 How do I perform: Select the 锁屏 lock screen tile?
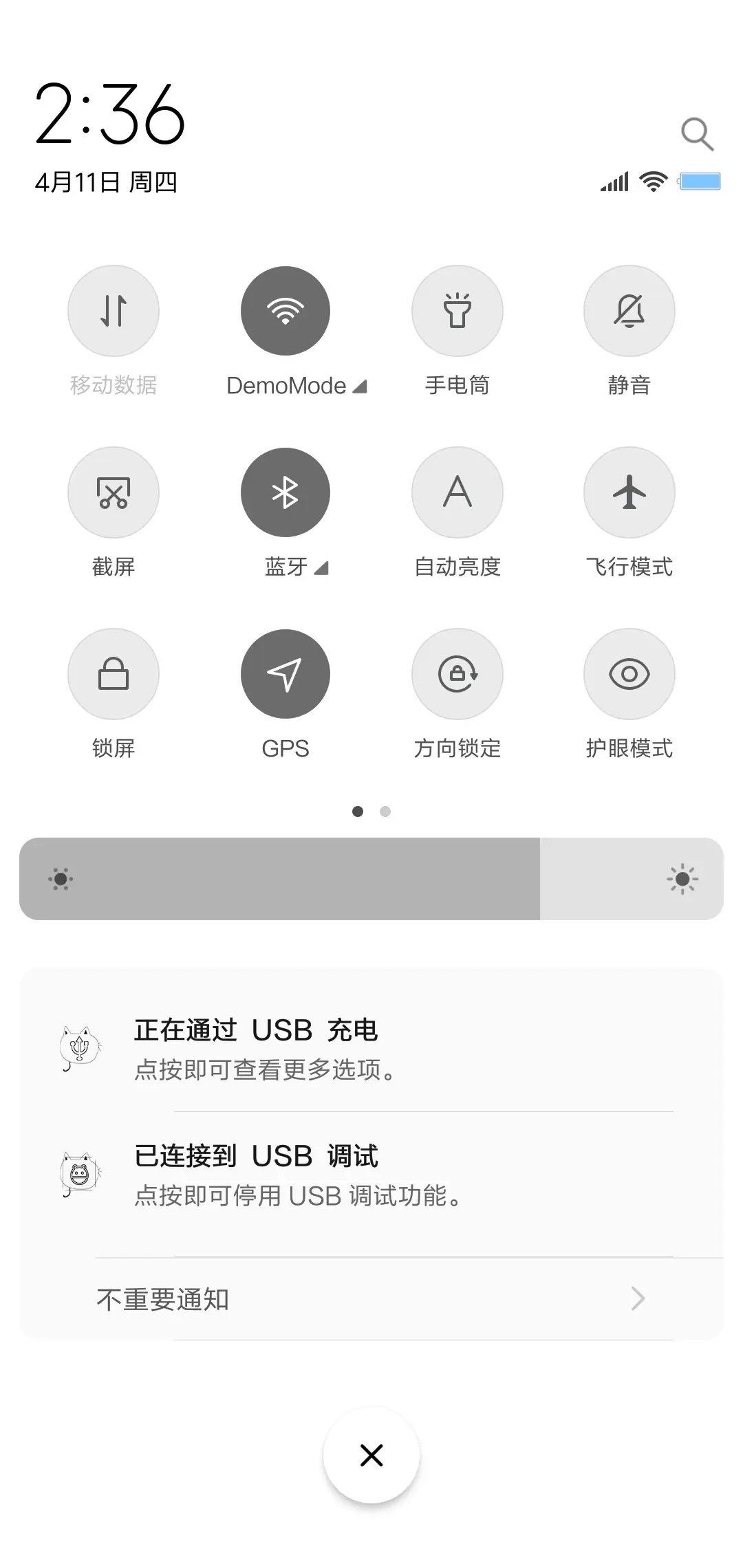click(114, 674)
